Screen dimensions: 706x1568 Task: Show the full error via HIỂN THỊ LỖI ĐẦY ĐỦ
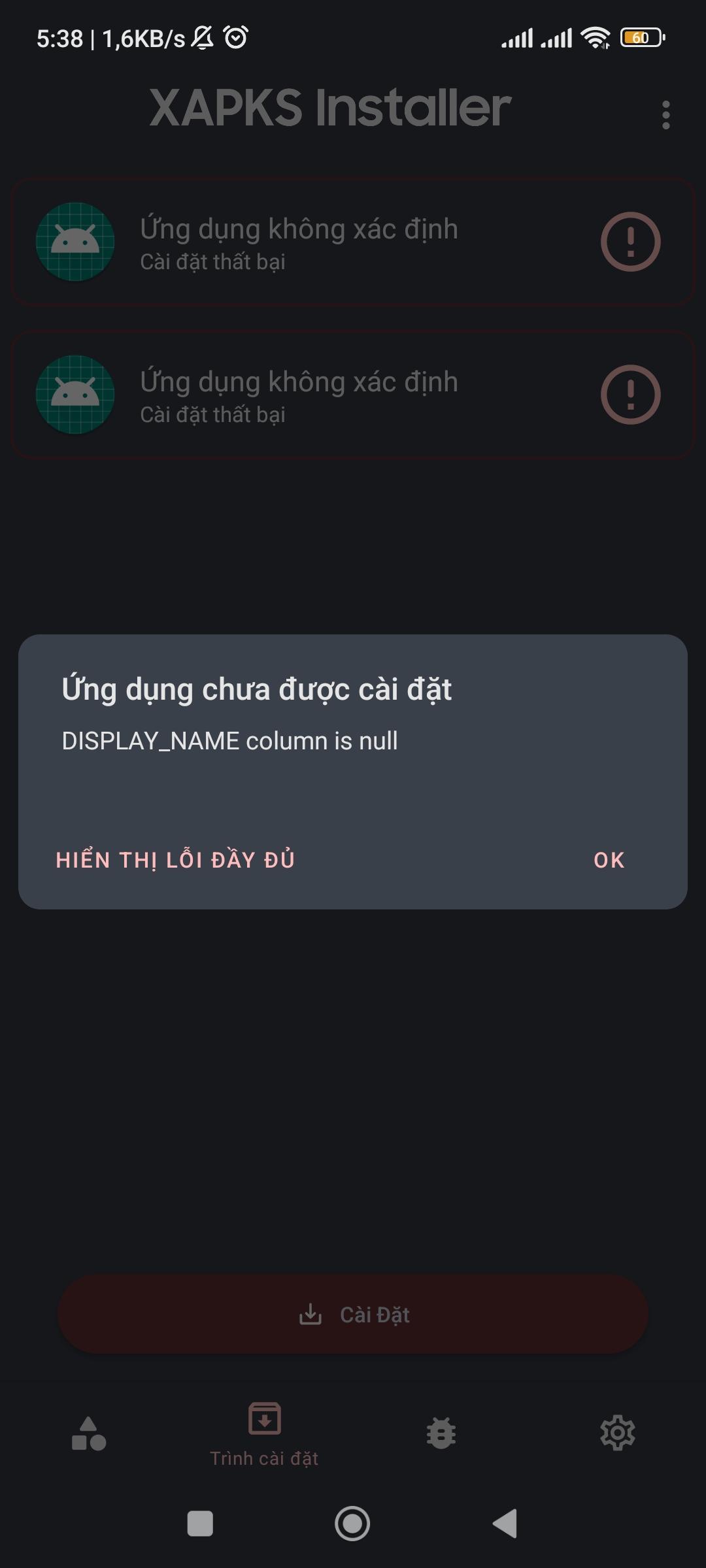pyautogui.click(x=175, y=860)
